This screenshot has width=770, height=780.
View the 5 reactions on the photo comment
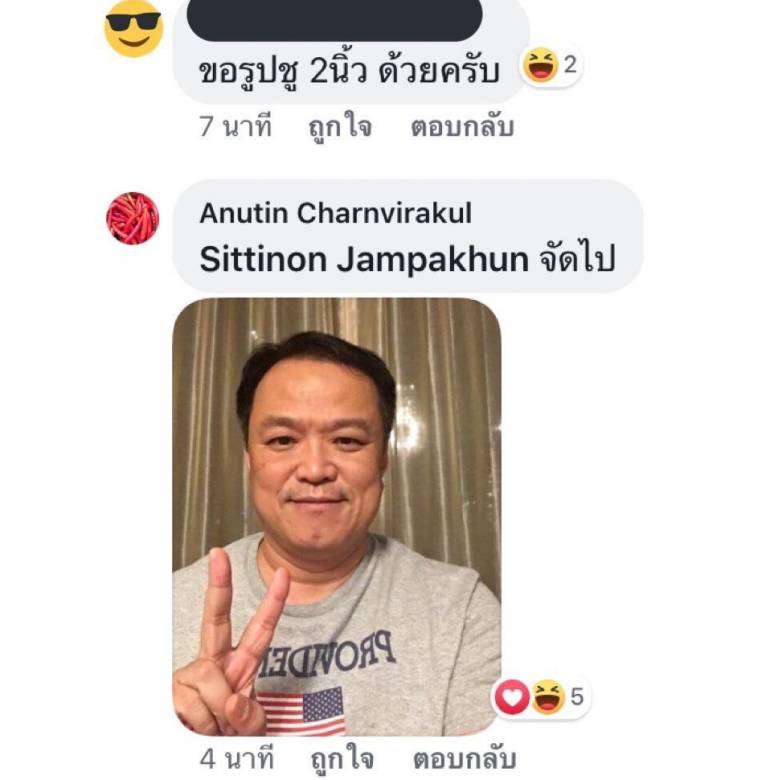[541, 697]
